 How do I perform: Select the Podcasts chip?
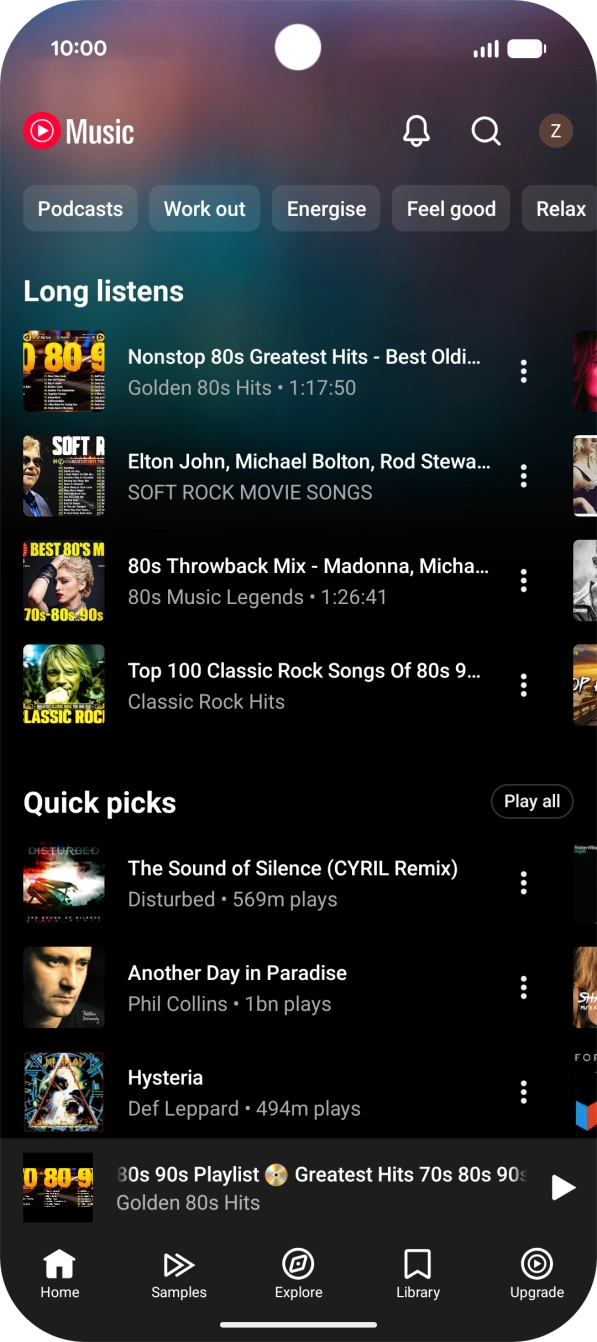click(x=80, y=209)
